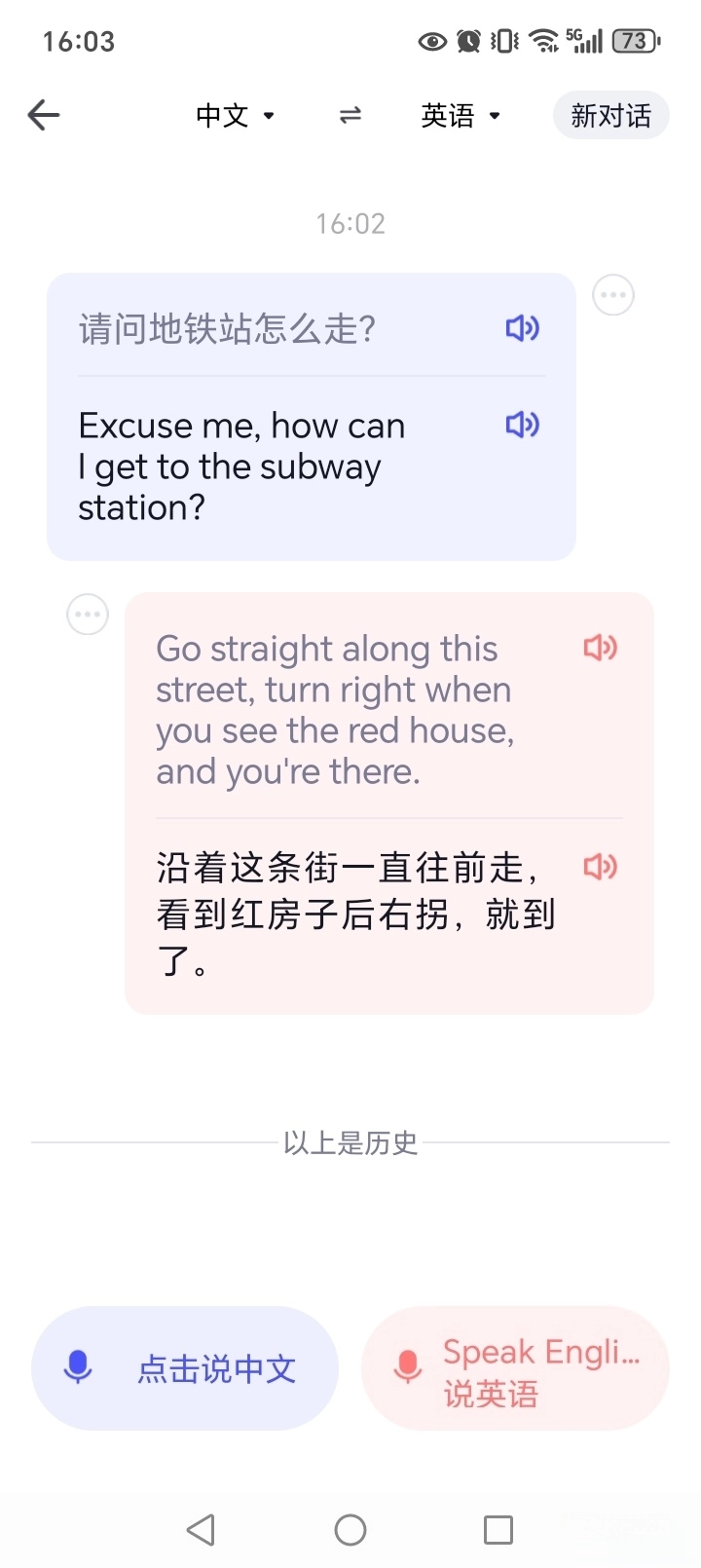Tap the Android home circle button
The image size is (701, 1568).
pos(350,1529)
